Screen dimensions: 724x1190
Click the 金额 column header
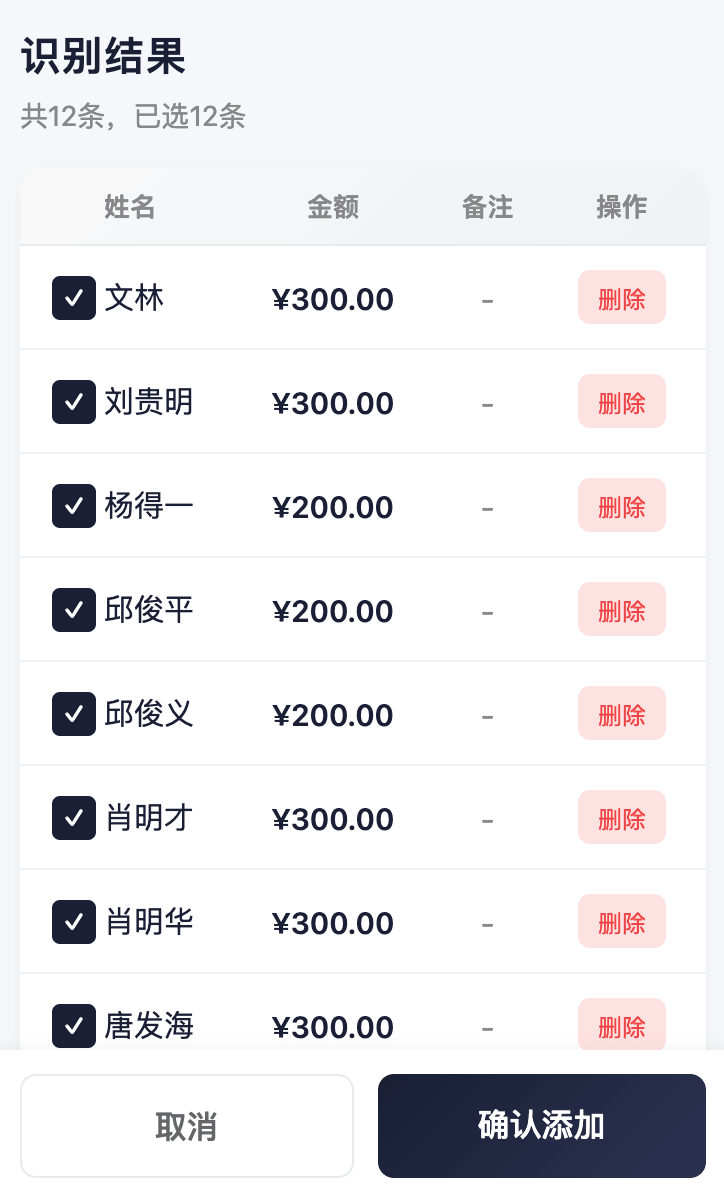coord(333,207)
